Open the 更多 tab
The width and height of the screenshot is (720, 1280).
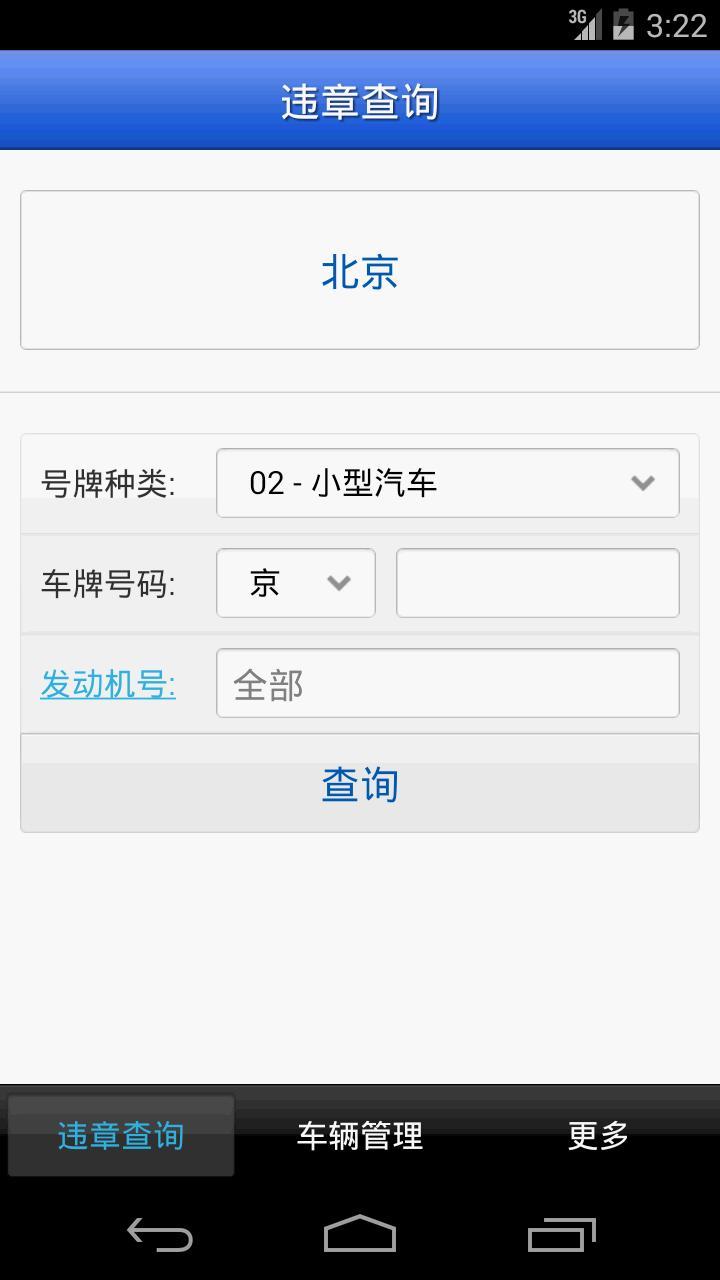click(x=598, y=1135)
